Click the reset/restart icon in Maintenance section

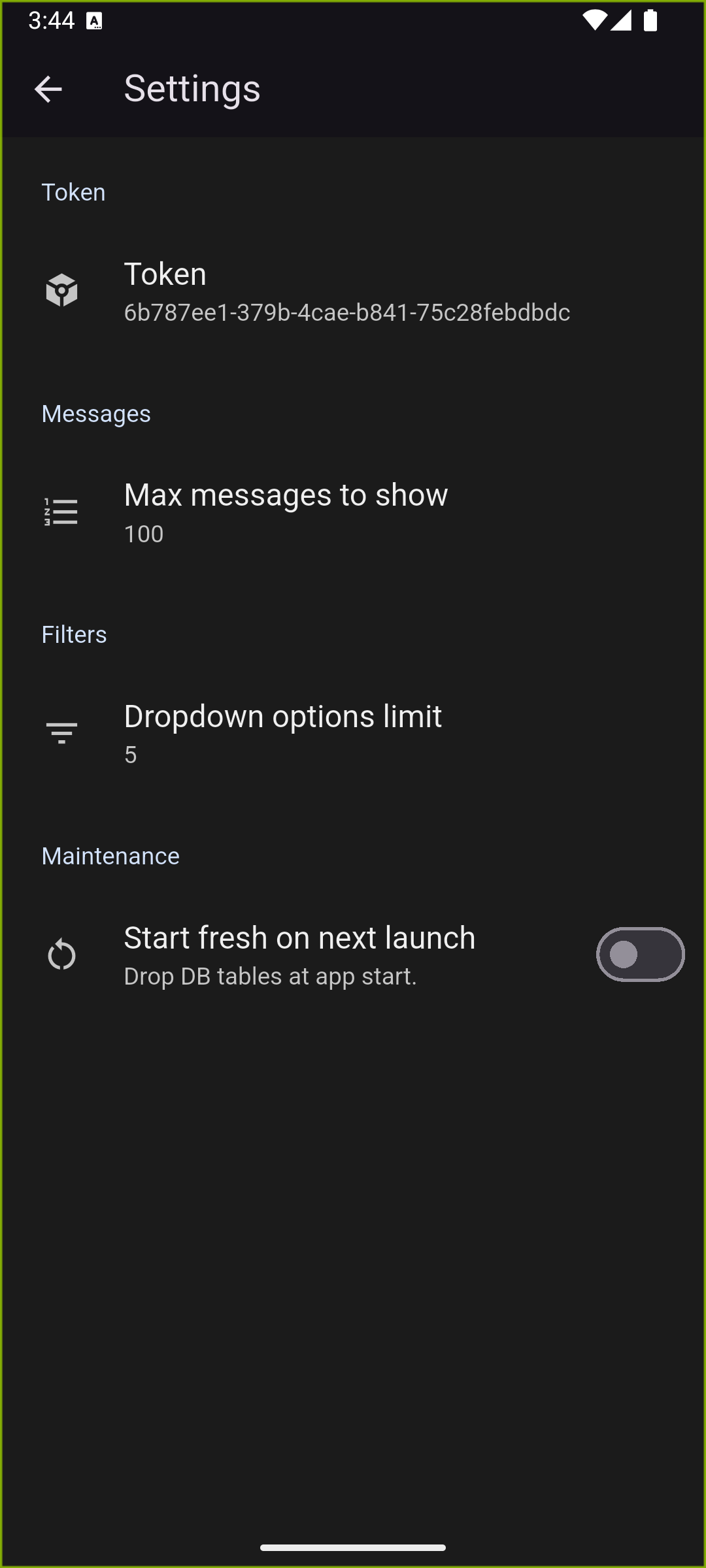point(62,954)
